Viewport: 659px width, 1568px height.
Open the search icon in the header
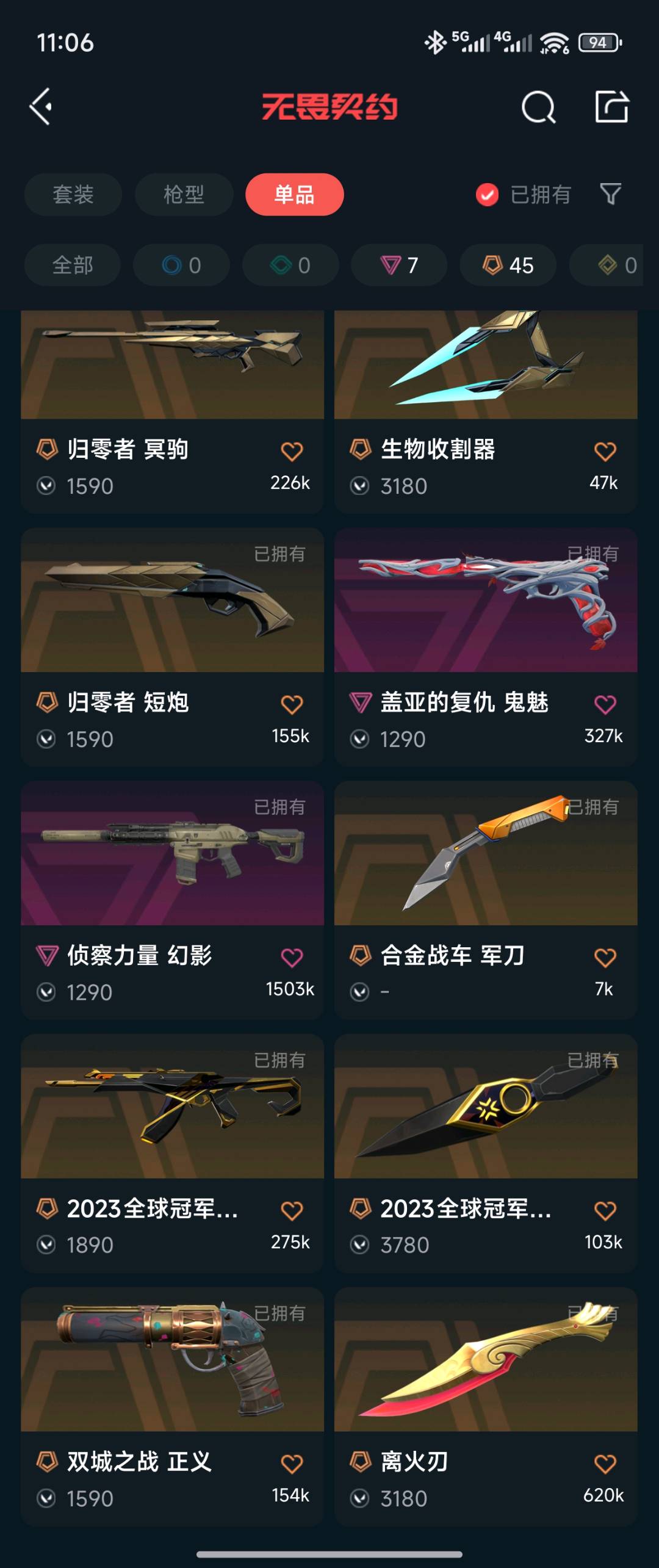click(x=538, y=108)
